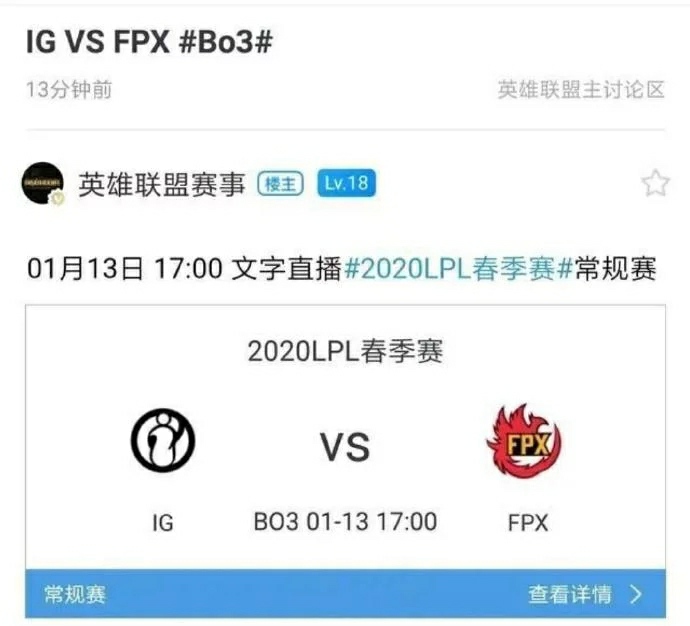690x626 pixels.
Task: Open the IG vs FPX match card
Action: coord(345,450)
